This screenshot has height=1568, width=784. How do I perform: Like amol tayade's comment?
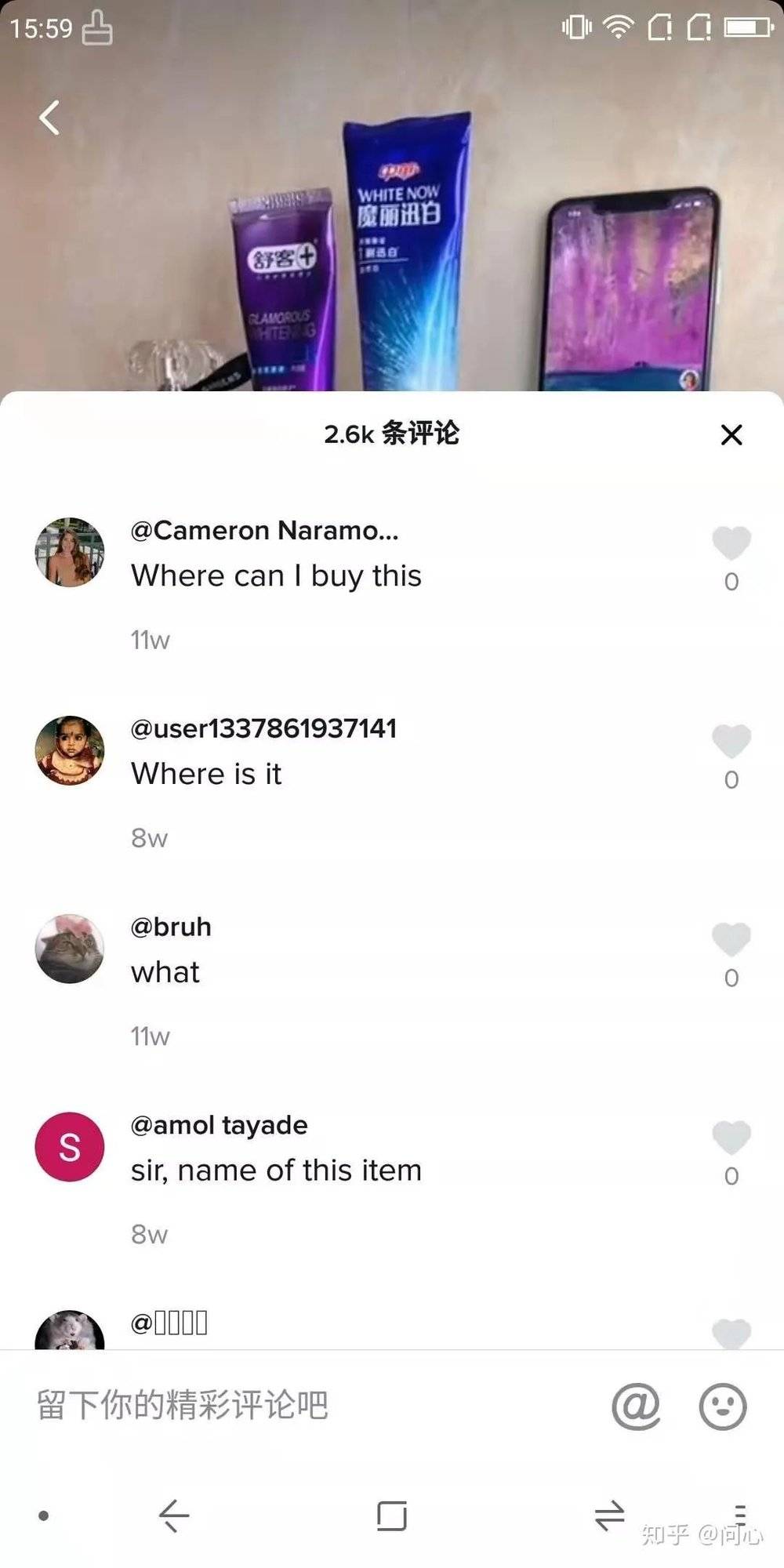[731, 1138]
